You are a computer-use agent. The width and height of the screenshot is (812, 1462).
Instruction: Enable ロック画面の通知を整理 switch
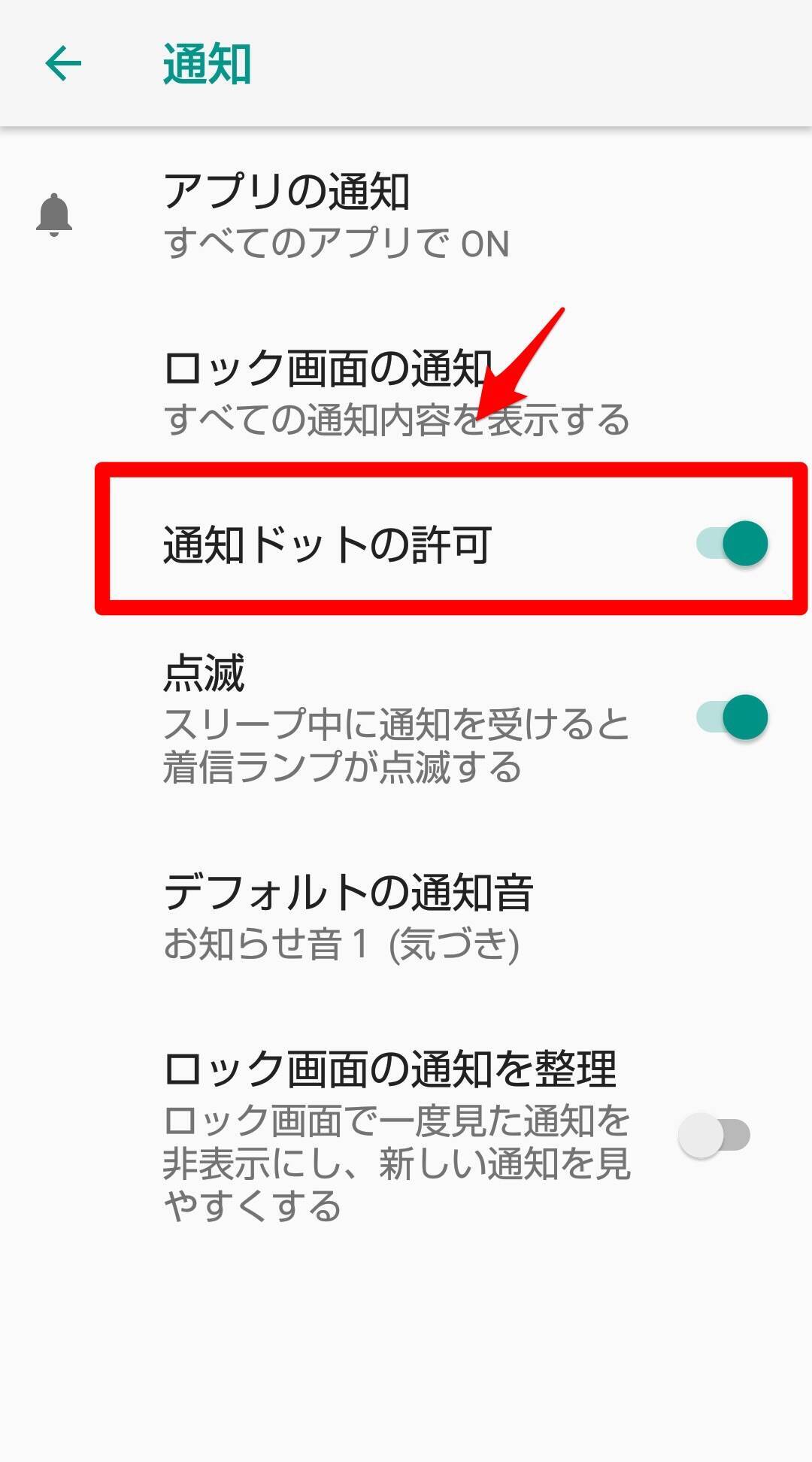coord(714,1135)
